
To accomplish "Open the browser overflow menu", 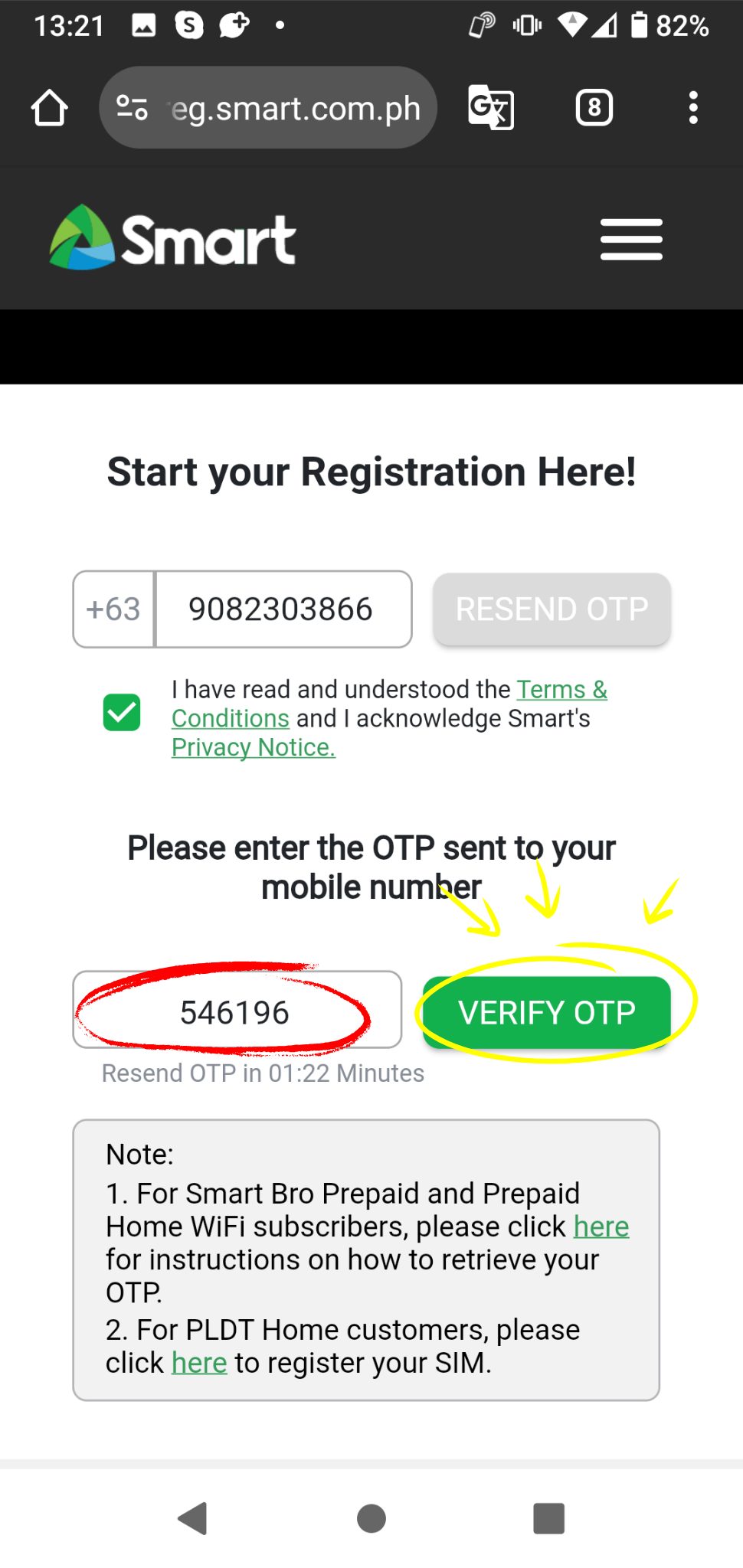I will point(693,108).
